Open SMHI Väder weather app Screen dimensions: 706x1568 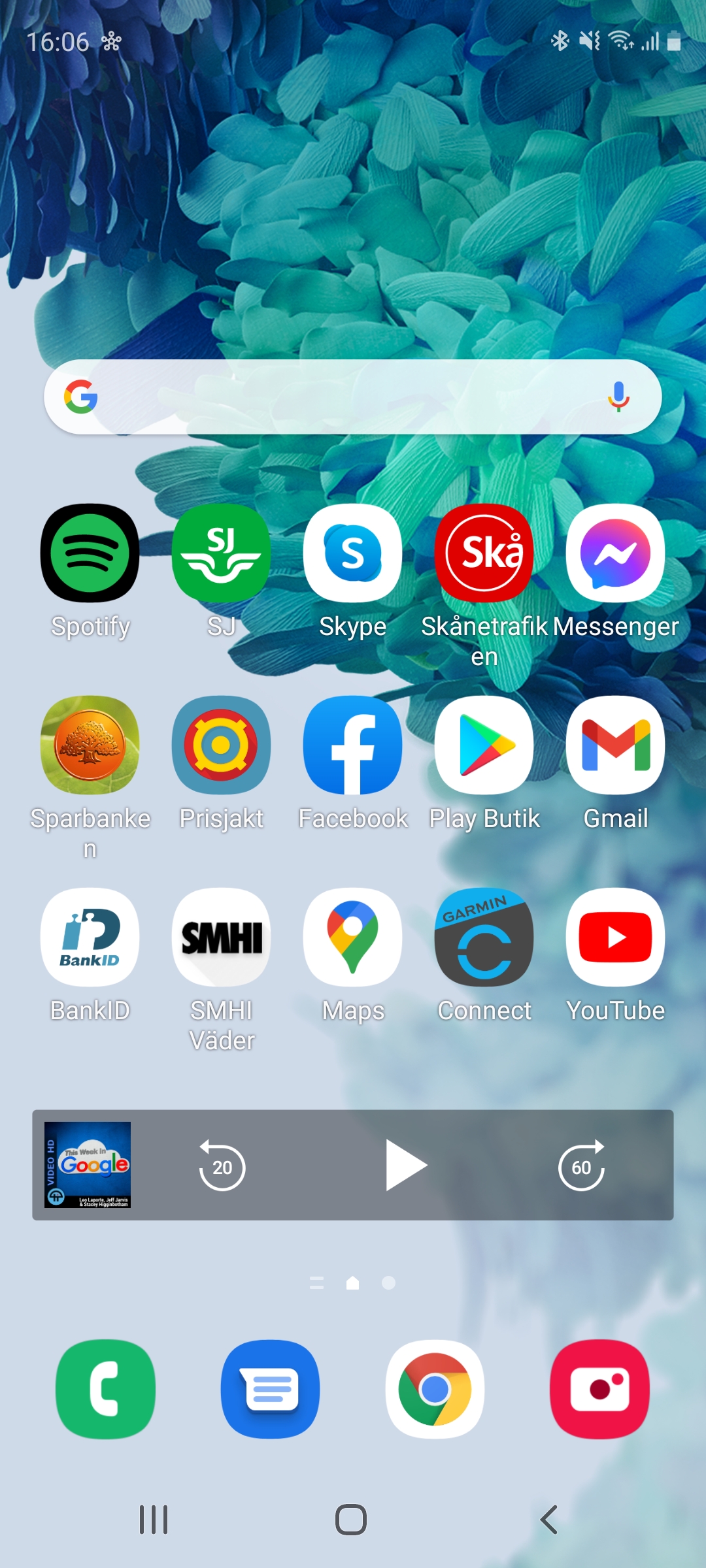[222, 937]
